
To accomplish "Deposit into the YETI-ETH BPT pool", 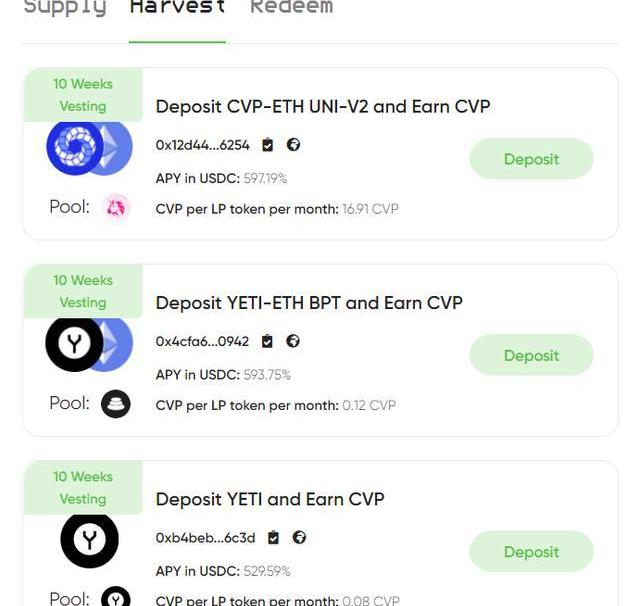I will 531,355.
